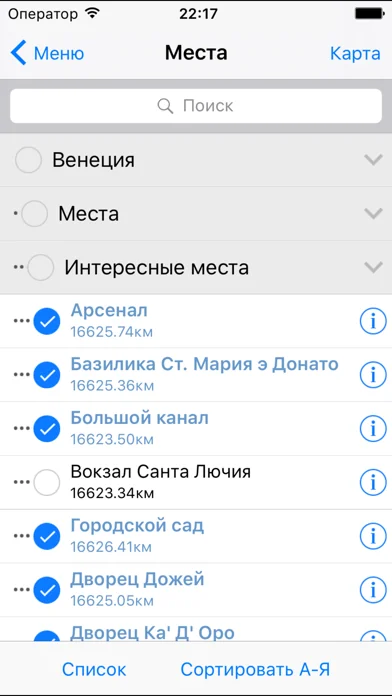Uncheck Большой канал
Screen dimensions: 392x696
pyautogui.click(x=47, y=429)
